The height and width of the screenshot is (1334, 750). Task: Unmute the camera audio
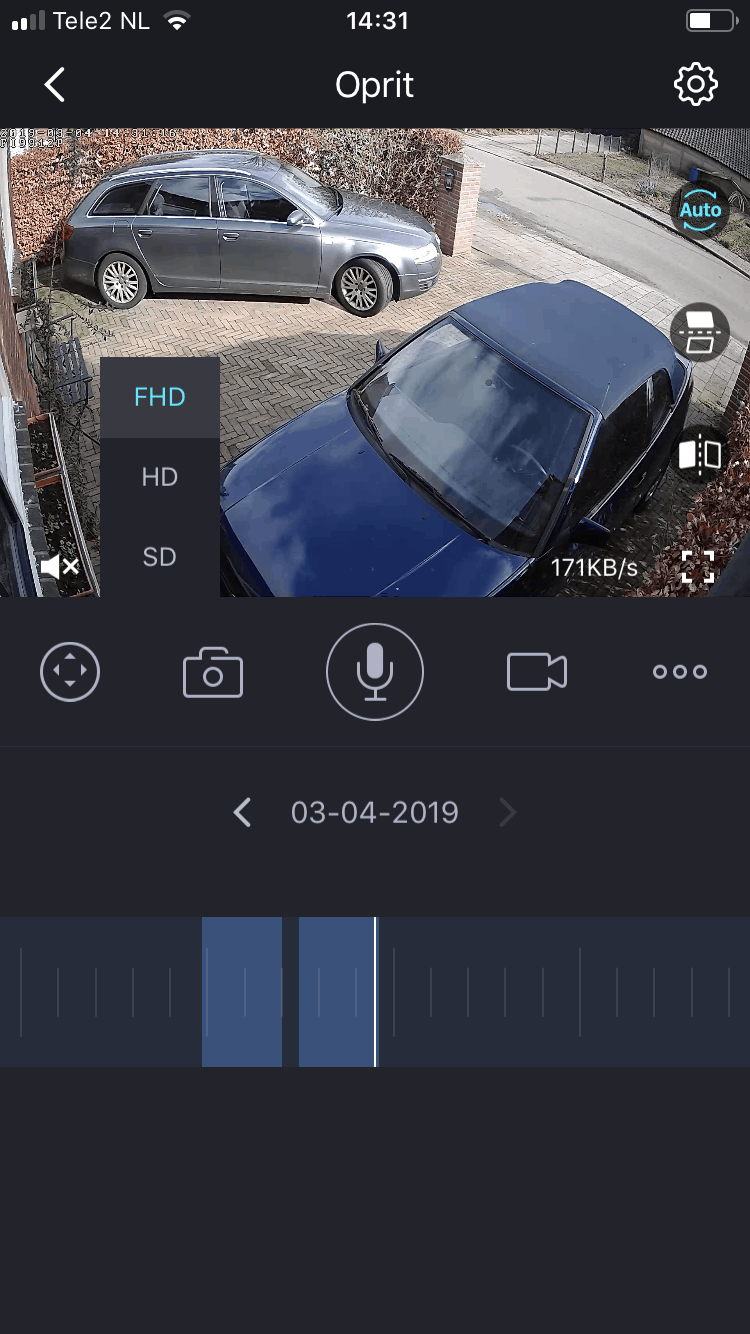pyautogui.click(x=60, y=568)
